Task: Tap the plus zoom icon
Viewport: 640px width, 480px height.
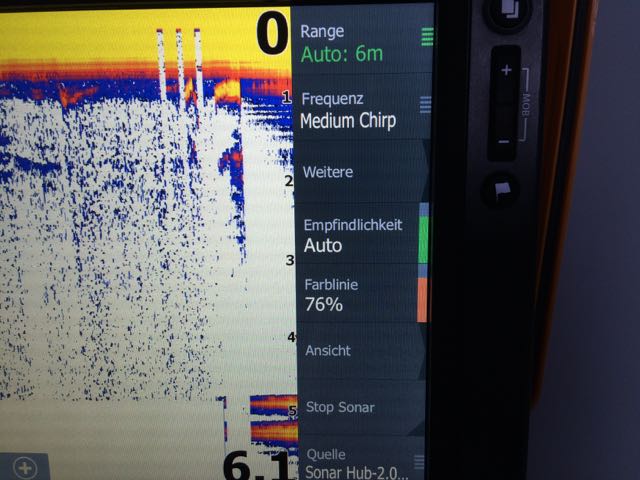Action: click(x=27, y=467)
